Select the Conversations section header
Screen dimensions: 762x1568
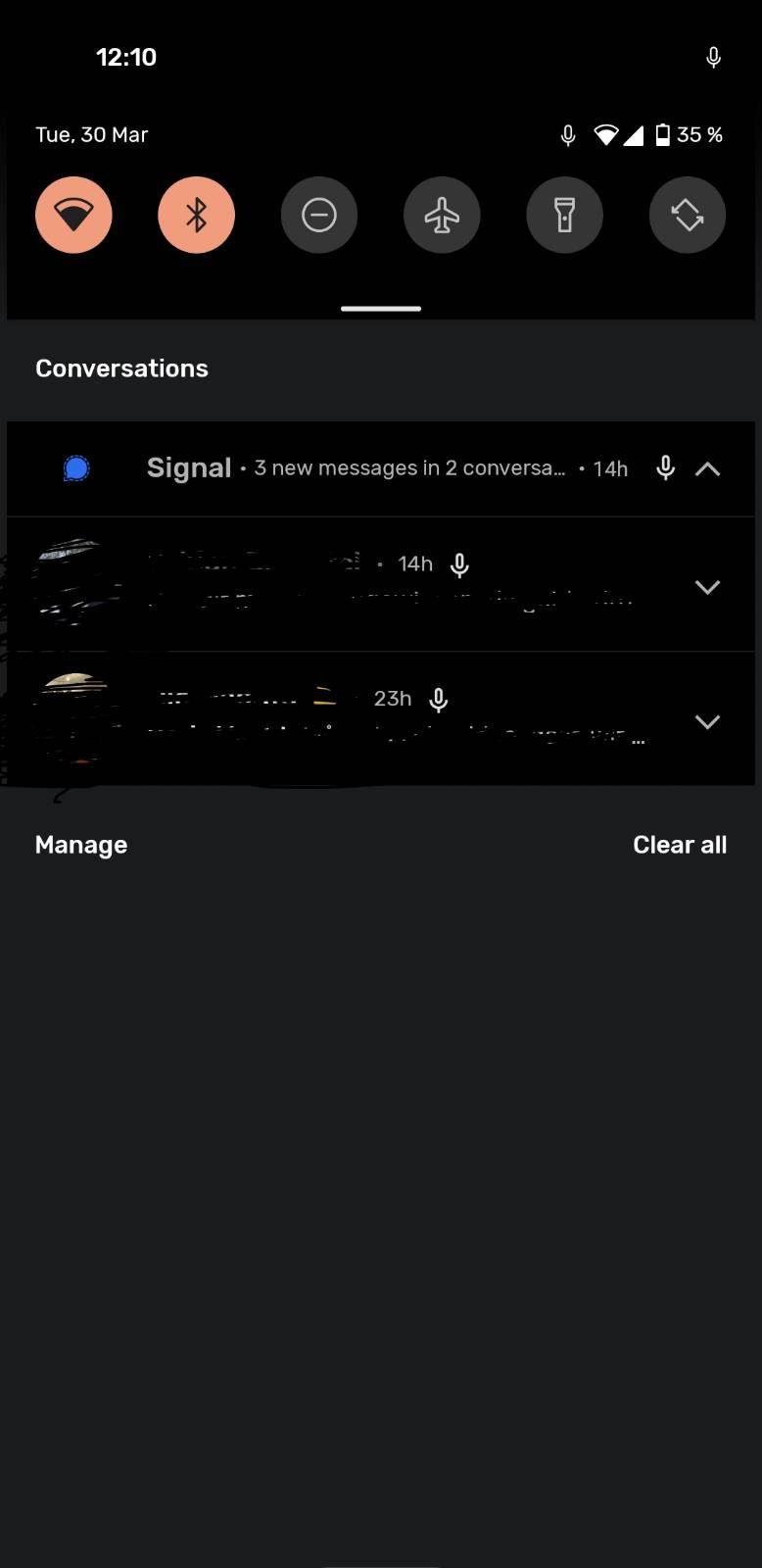pos(121,367)
